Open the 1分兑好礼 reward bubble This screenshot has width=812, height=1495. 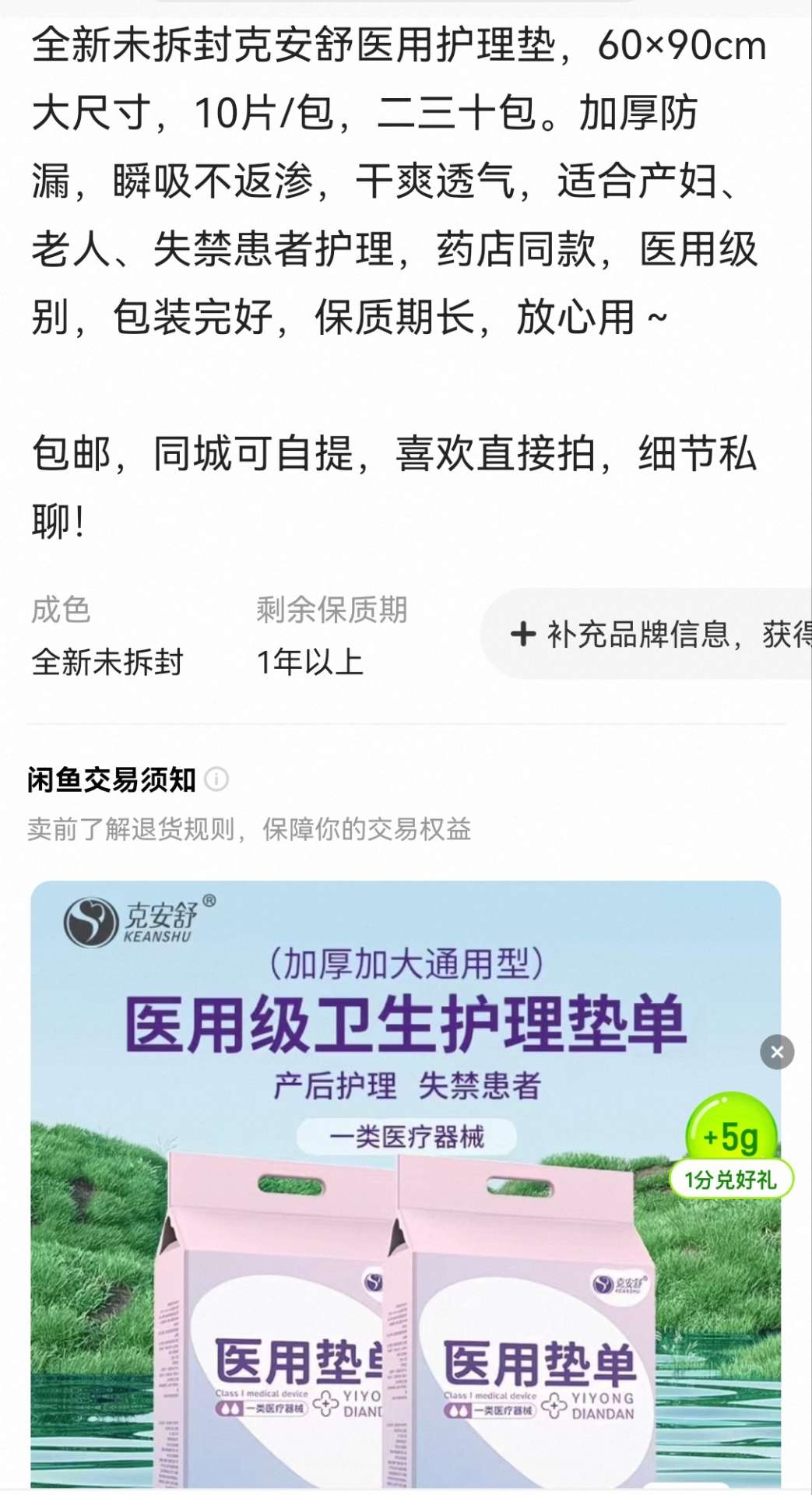pyautogui.click(x=730, y=1179)
